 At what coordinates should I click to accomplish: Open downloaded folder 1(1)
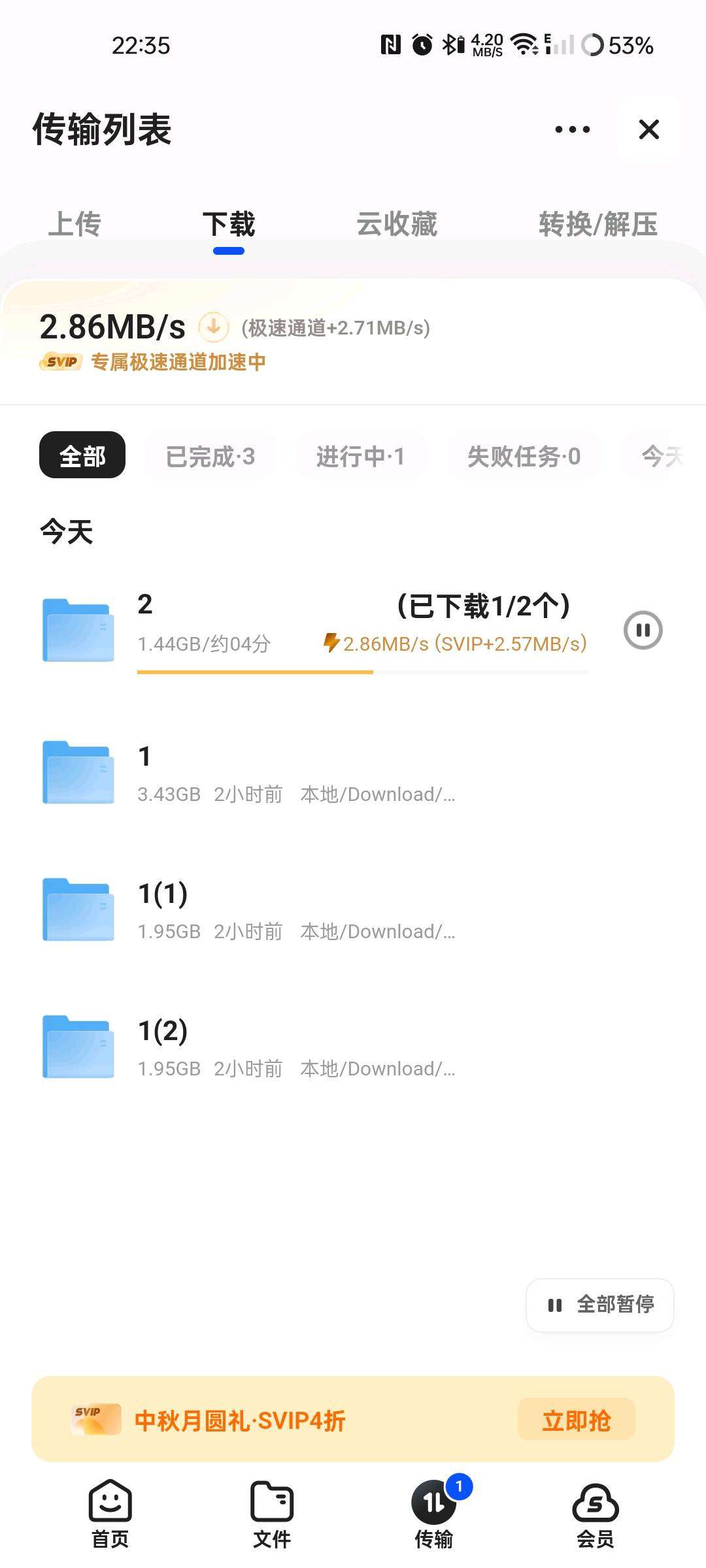click(x=294, y=911)
